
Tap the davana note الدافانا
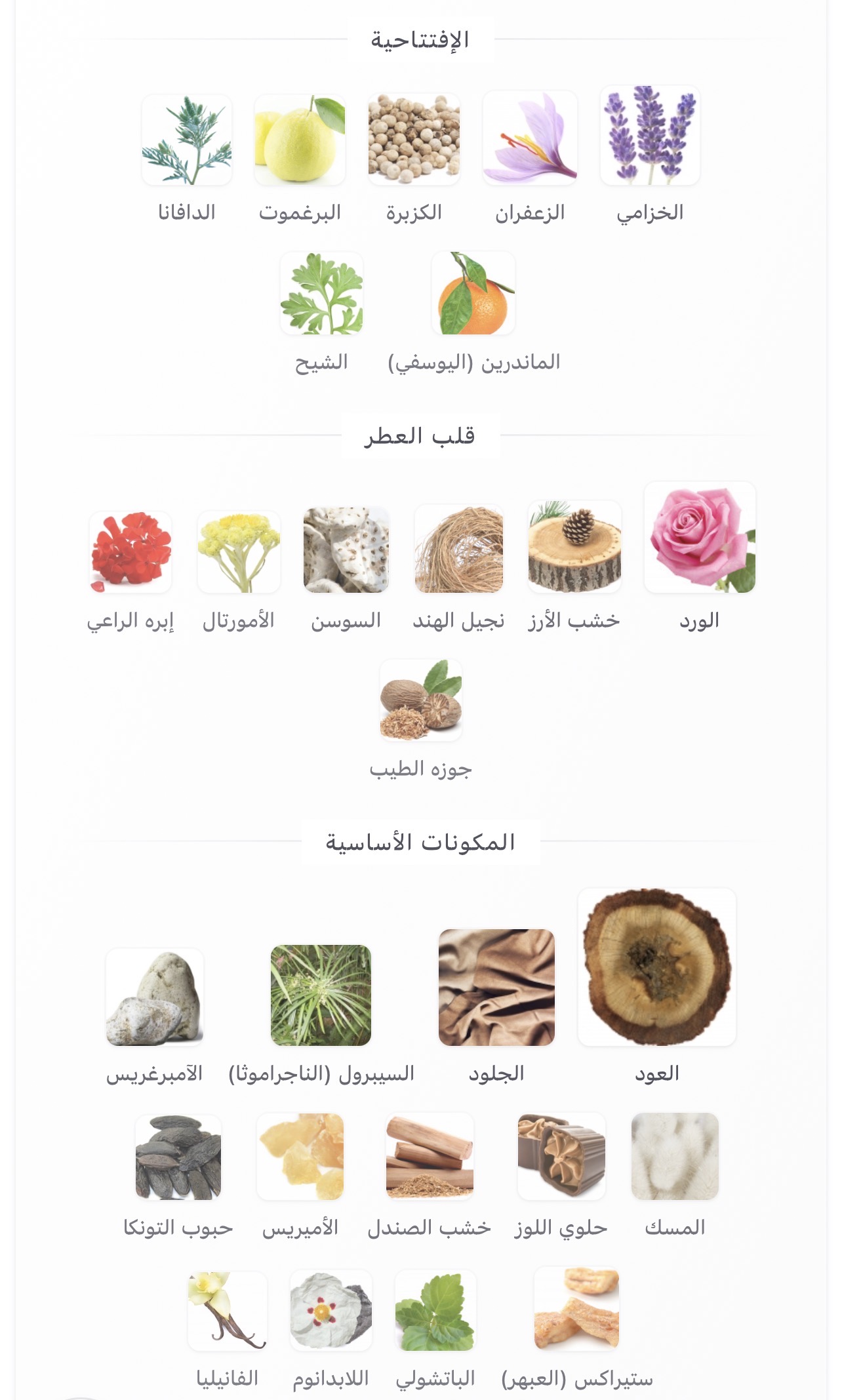click(x=187, y=140)
